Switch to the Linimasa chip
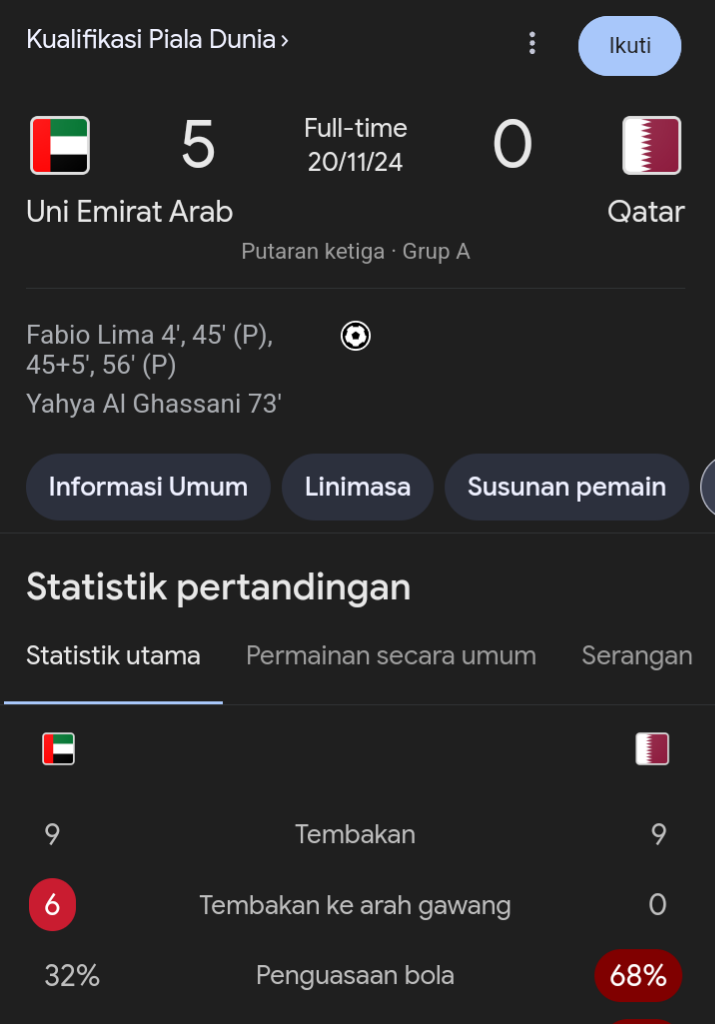 pyautogui.click(x=358, y=487)
